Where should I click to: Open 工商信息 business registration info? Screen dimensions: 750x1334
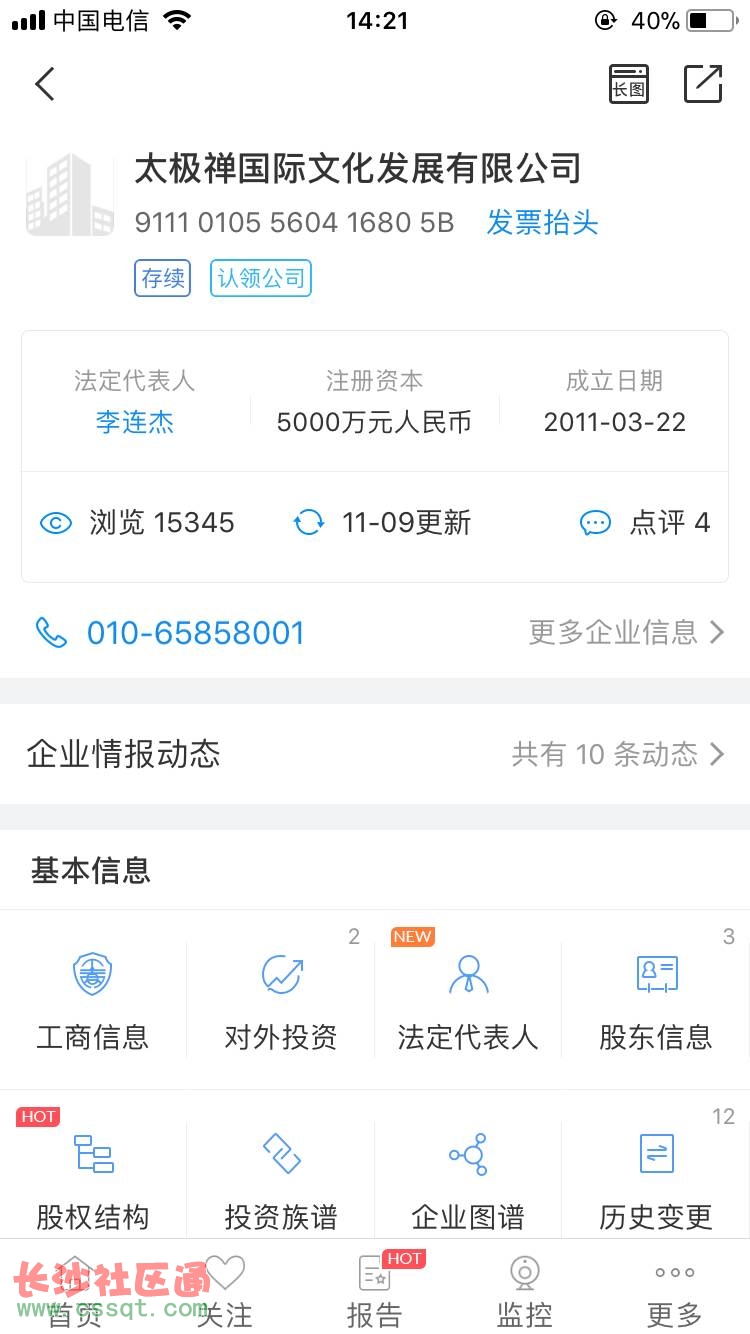pyautogui.click(x=93, y=1000)
